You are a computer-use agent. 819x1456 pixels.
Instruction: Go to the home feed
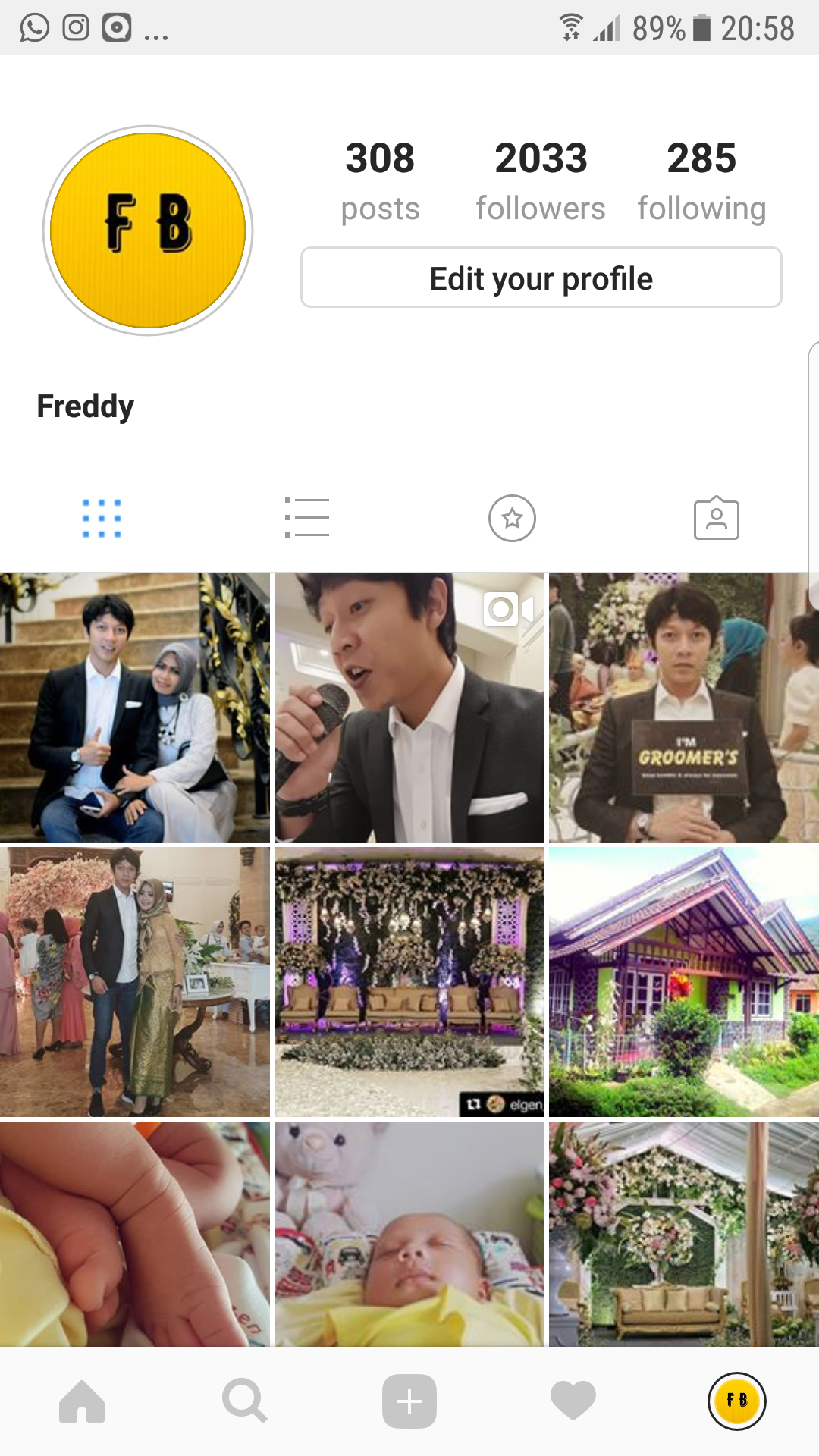[82, 1401]
